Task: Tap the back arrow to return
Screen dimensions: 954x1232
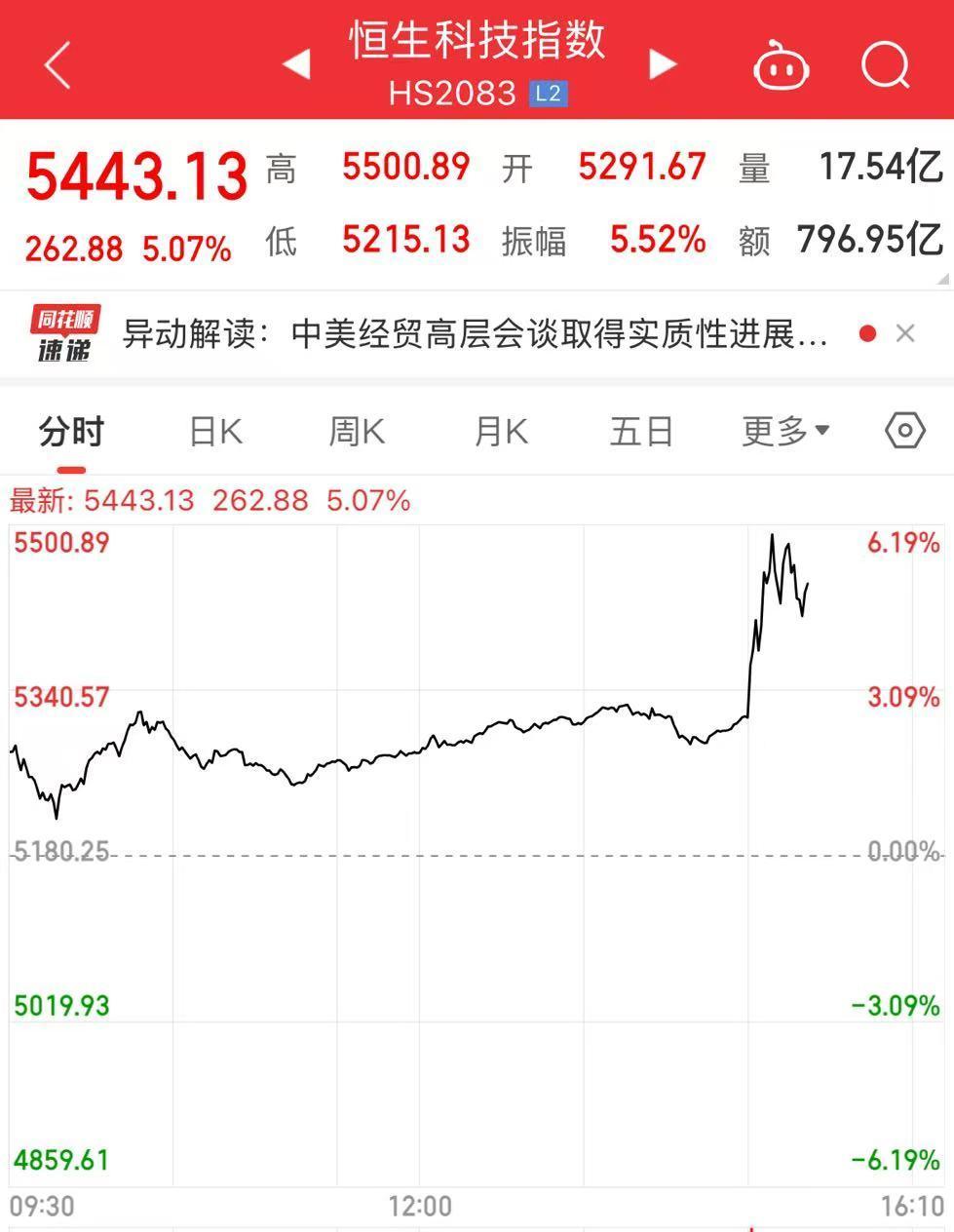Action: tap(56, 64)
